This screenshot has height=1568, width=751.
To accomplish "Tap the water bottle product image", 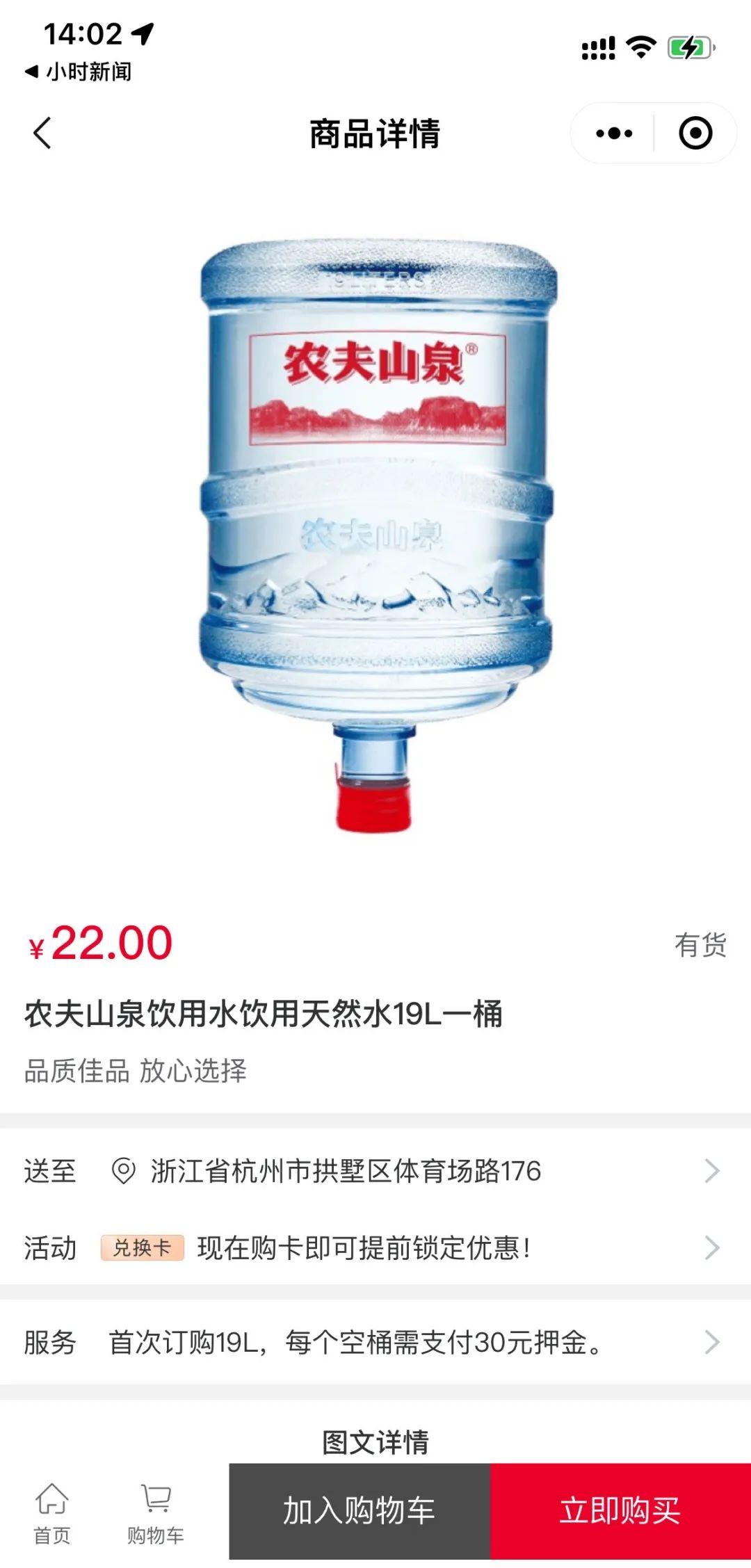I will [375, 535].
